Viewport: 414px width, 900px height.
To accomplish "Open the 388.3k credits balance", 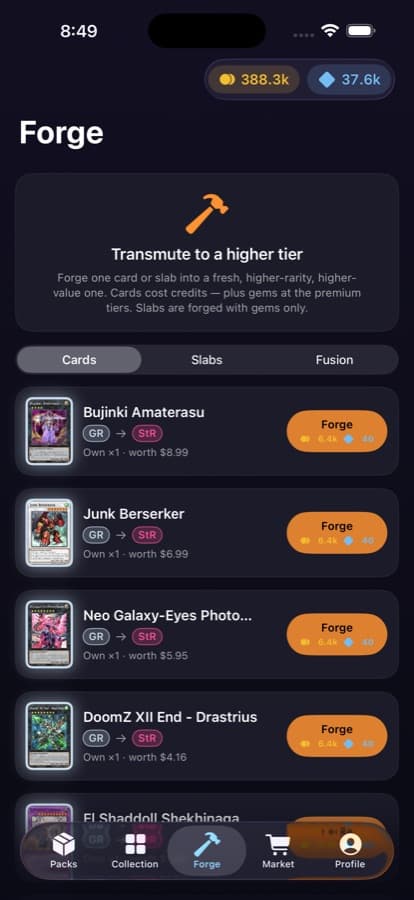I will (x=253, y=79).
